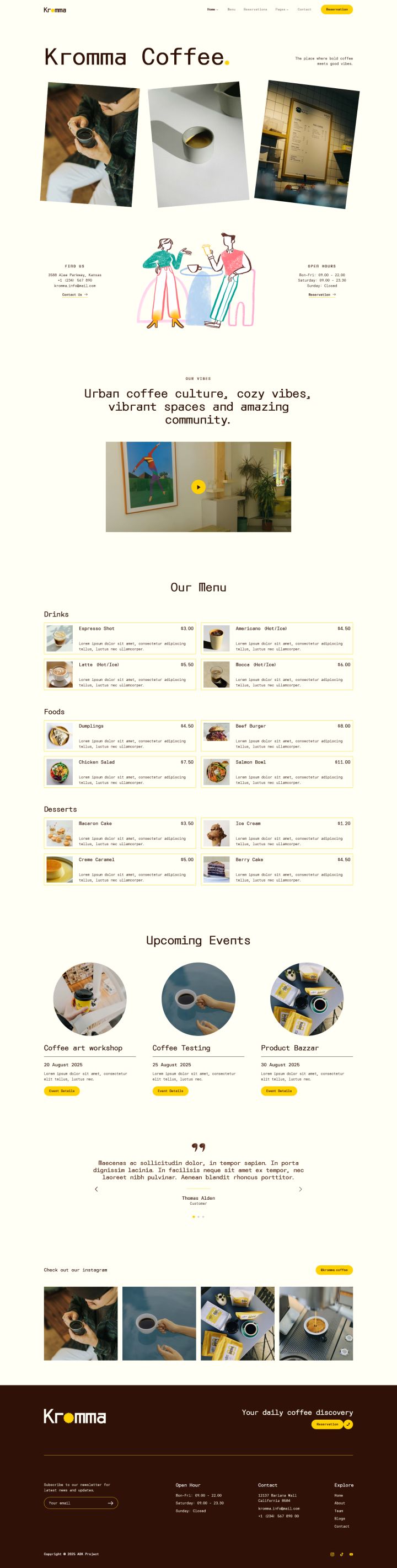The height and width of the screenshot is (1568, 397).
Task: Open the Contact Us link under Find Us
Action: 74,294
